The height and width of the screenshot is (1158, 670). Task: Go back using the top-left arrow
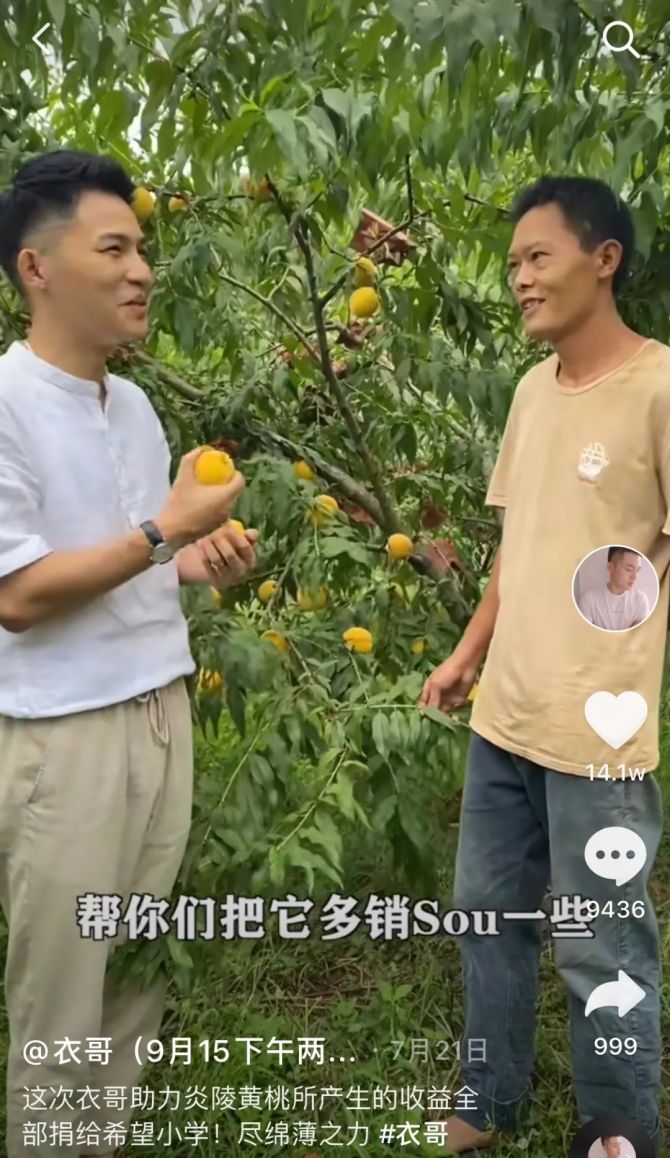coord(41,38)
